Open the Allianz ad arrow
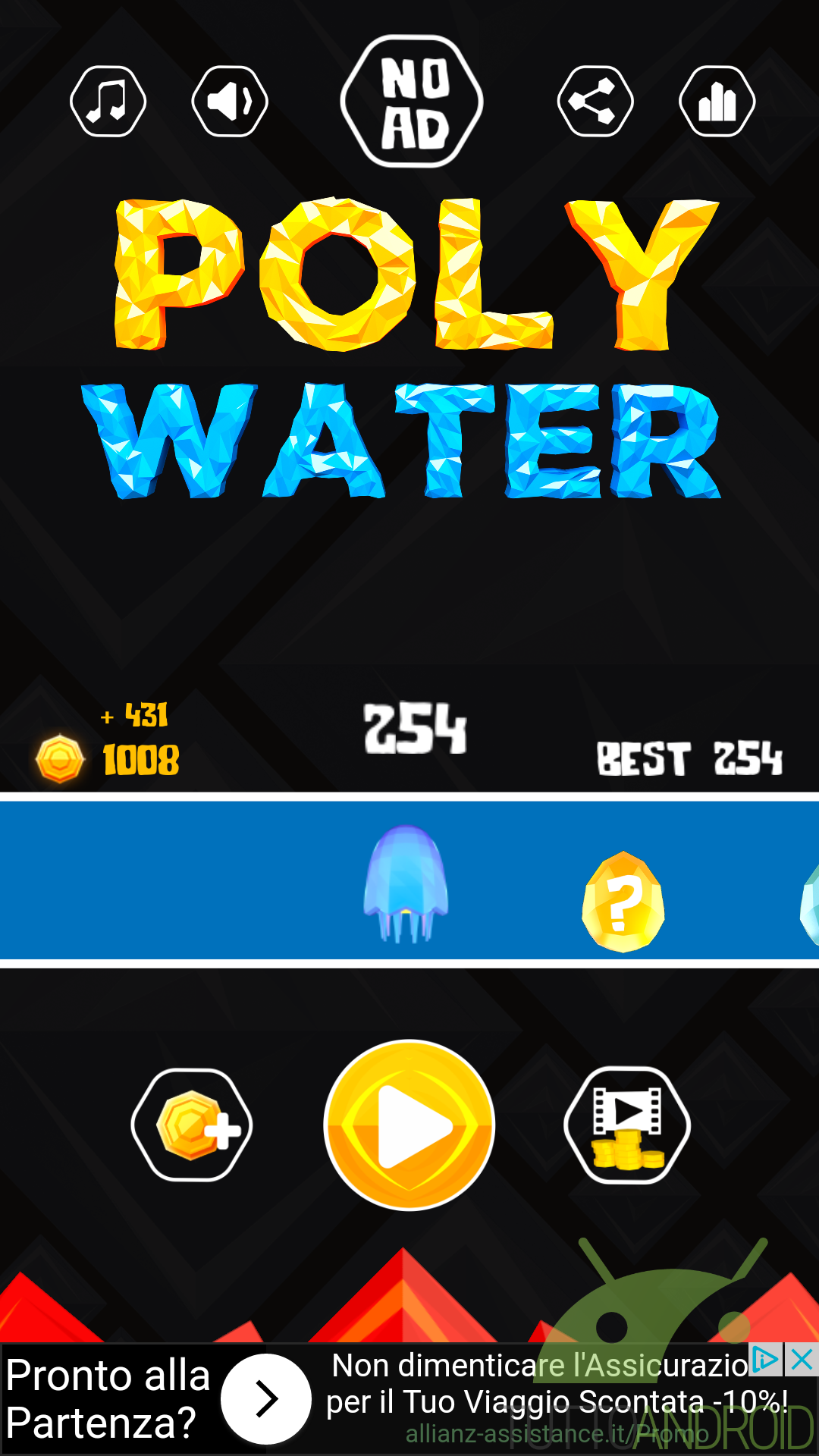This screenshot has height=1456, width=819. tap(266, 1399)
